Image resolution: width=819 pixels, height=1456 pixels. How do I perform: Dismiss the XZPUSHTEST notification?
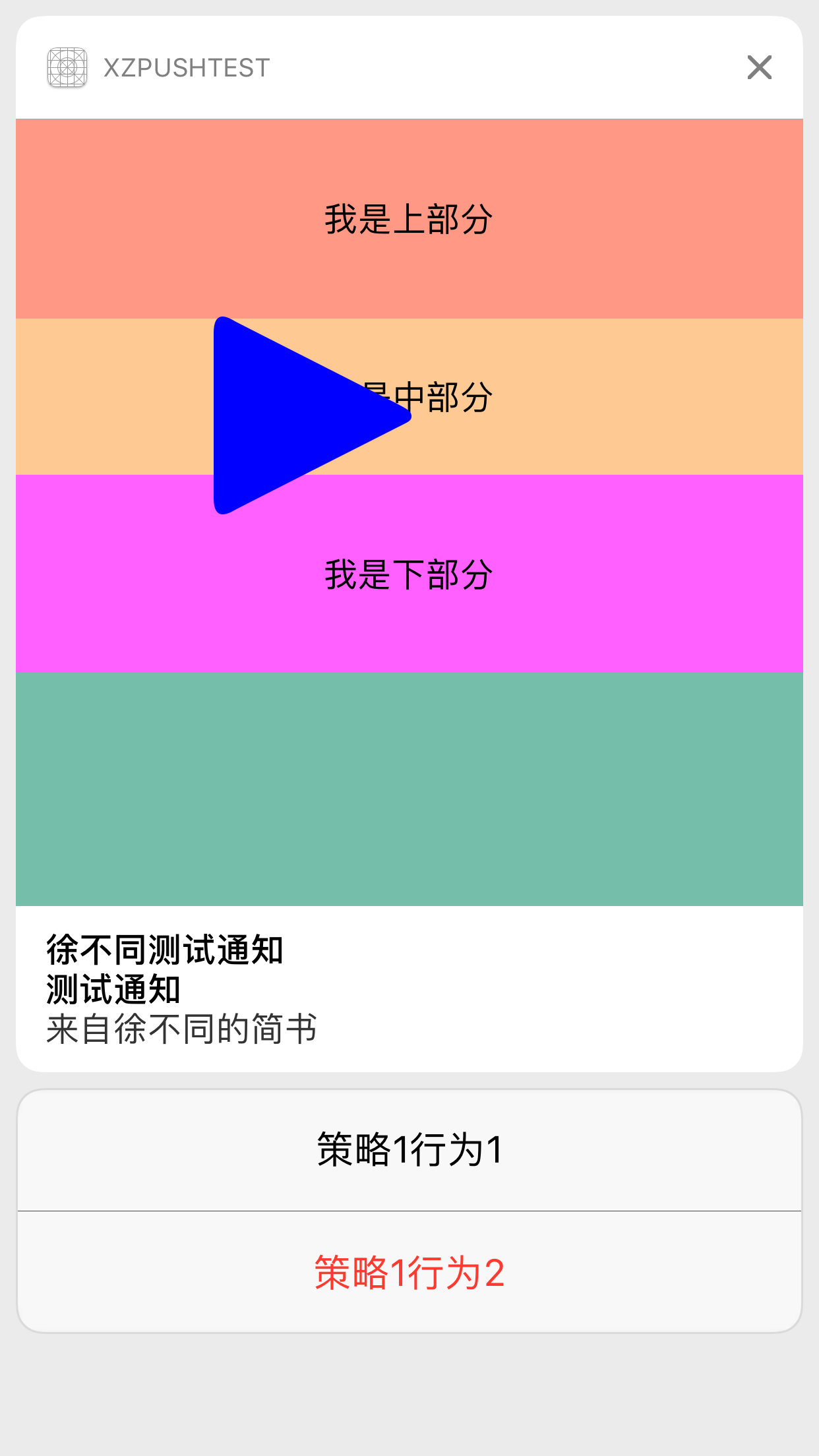coord(759,67)
